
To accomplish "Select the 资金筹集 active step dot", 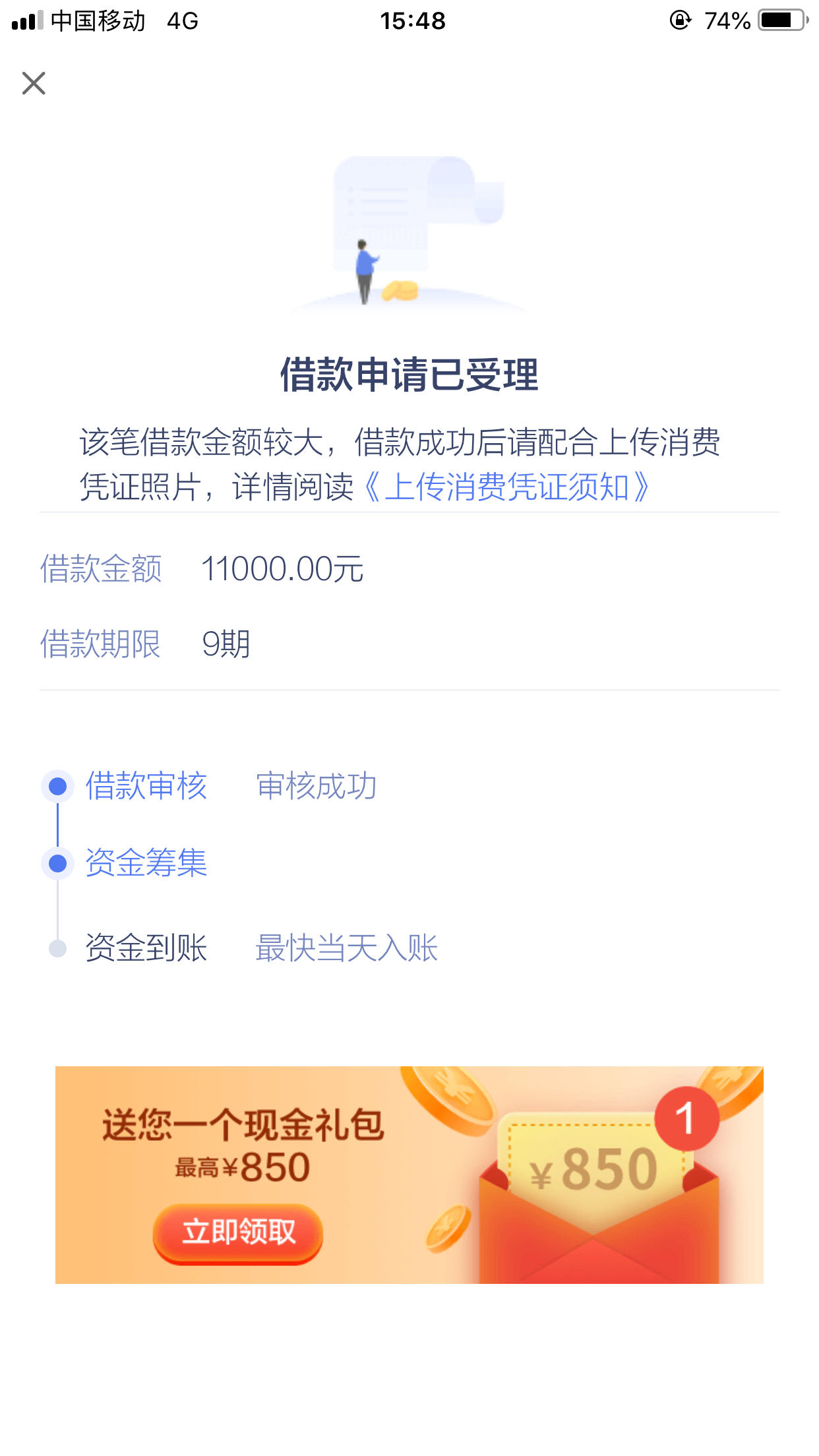I will click(x=58, y=864).
